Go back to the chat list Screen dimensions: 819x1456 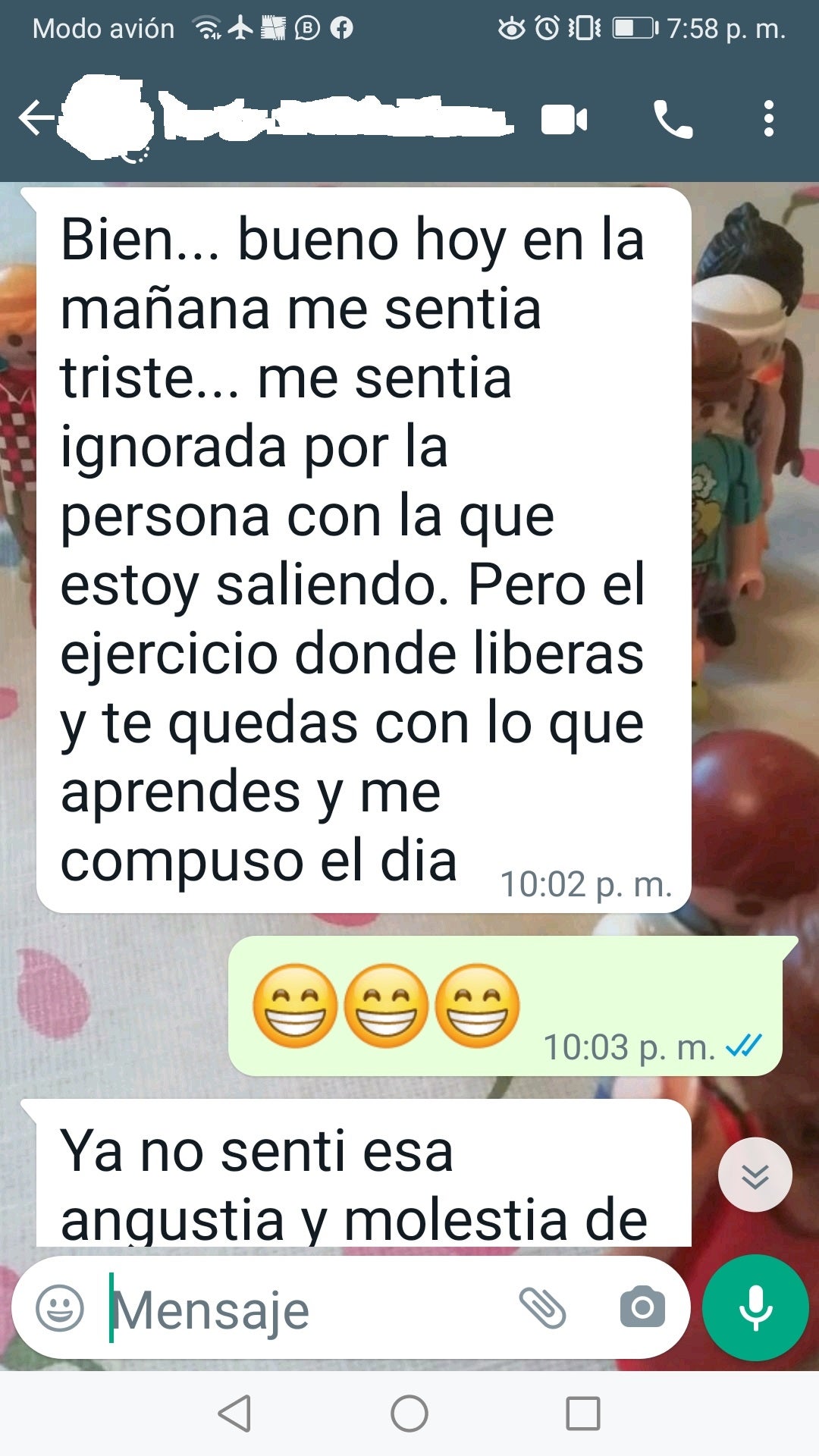(35, 119)
